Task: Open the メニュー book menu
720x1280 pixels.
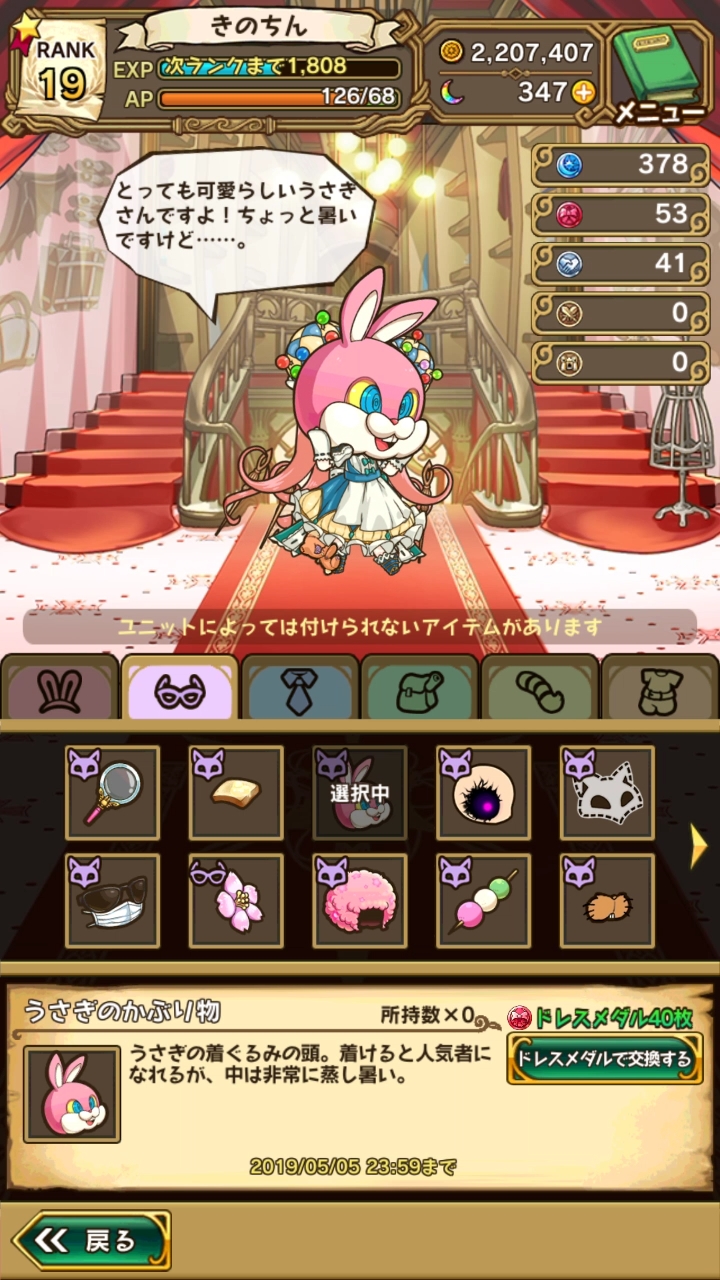Action: [x=658, y=75]
